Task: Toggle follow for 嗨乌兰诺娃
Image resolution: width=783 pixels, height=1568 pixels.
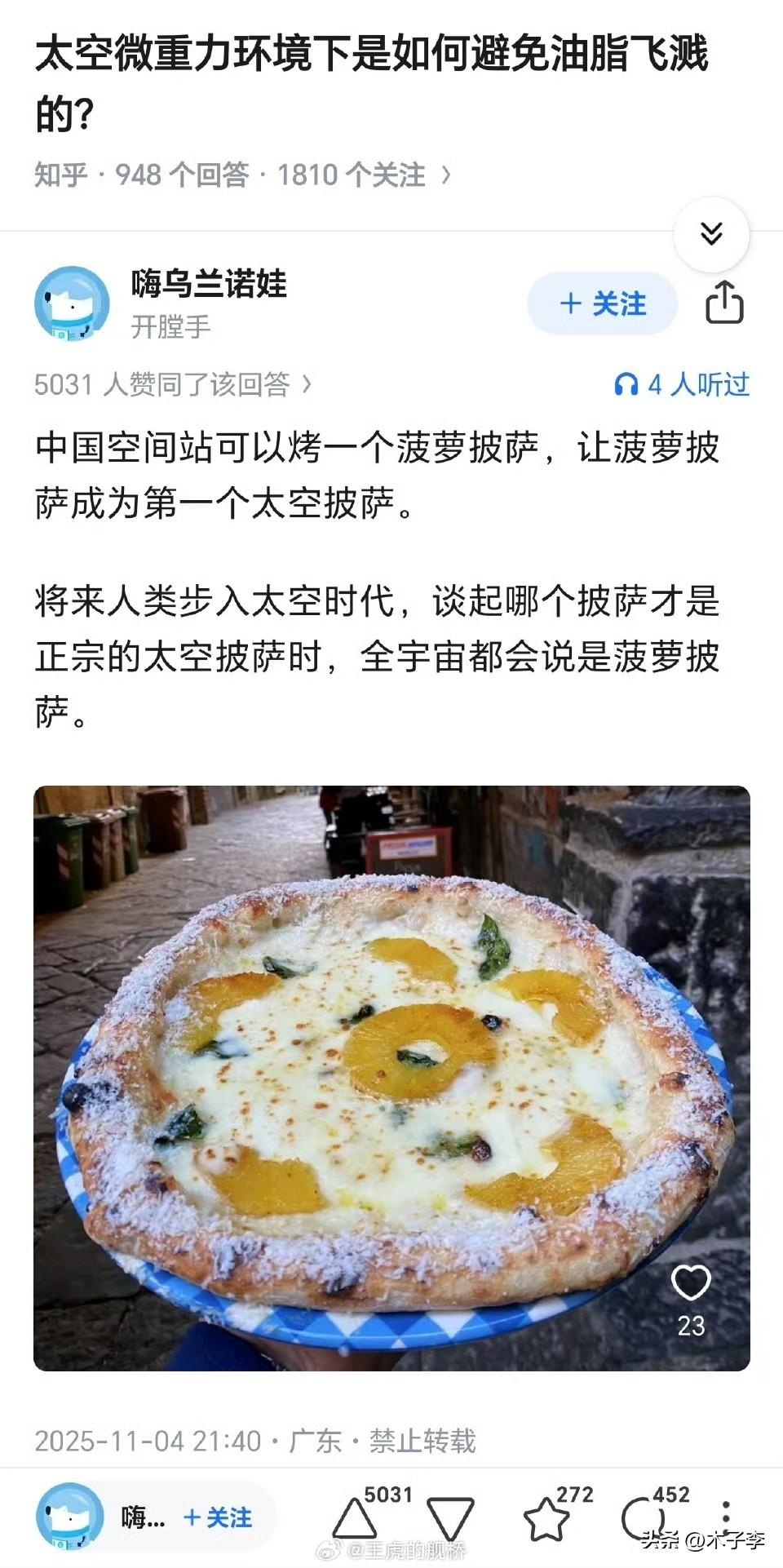Action: pos(601,303)
